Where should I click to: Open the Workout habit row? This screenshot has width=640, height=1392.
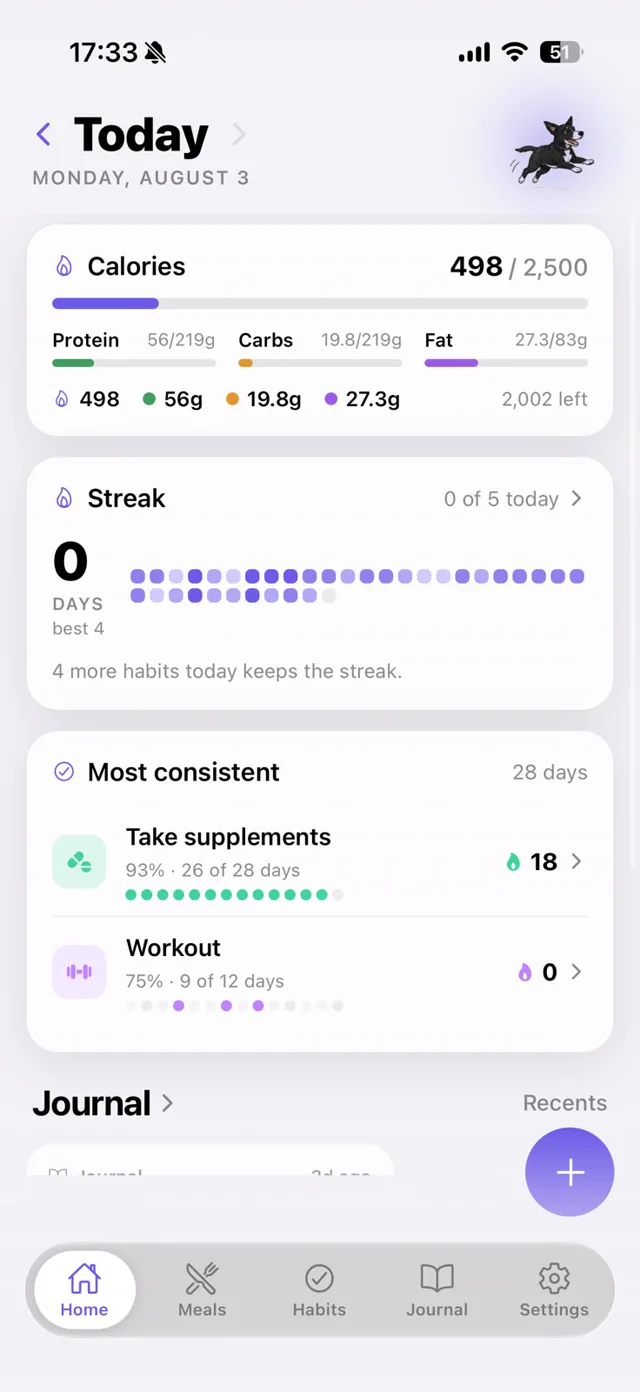[320, 972]
